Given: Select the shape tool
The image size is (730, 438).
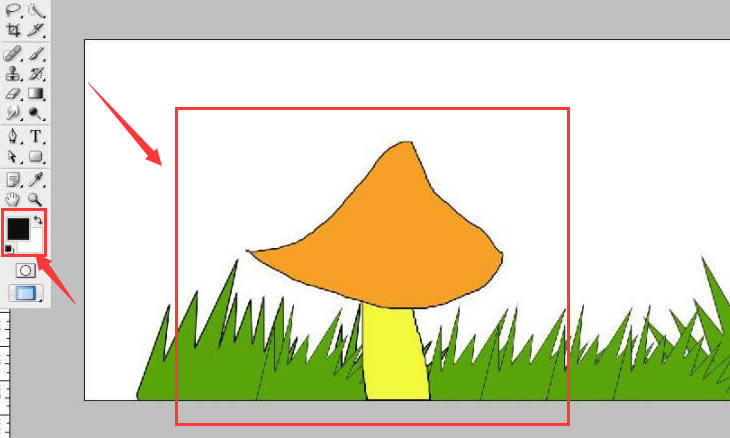Looking at the screenshot, I should pos(36,156).
